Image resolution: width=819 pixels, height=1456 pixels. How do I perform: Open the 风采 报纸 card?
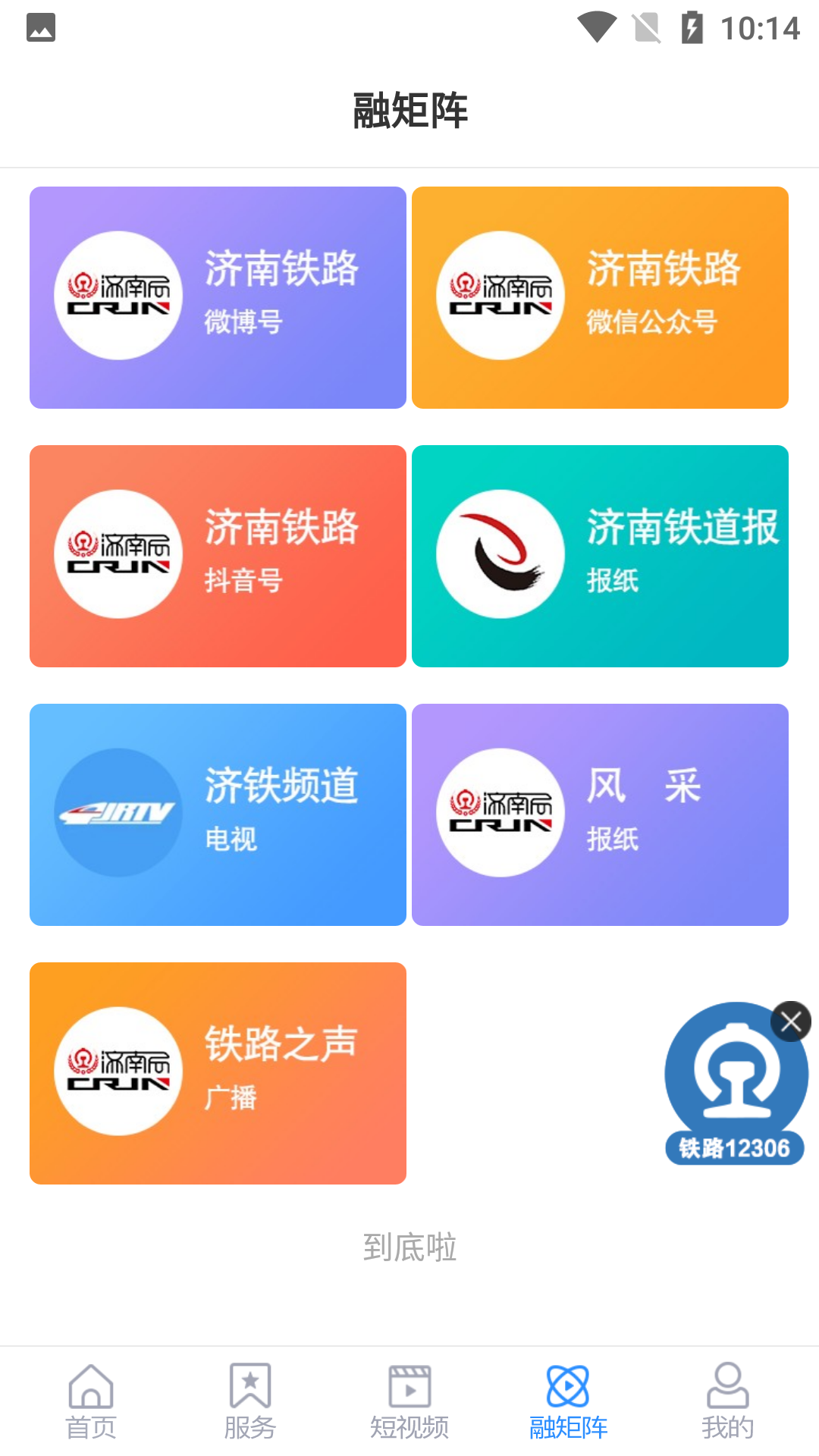601,814
